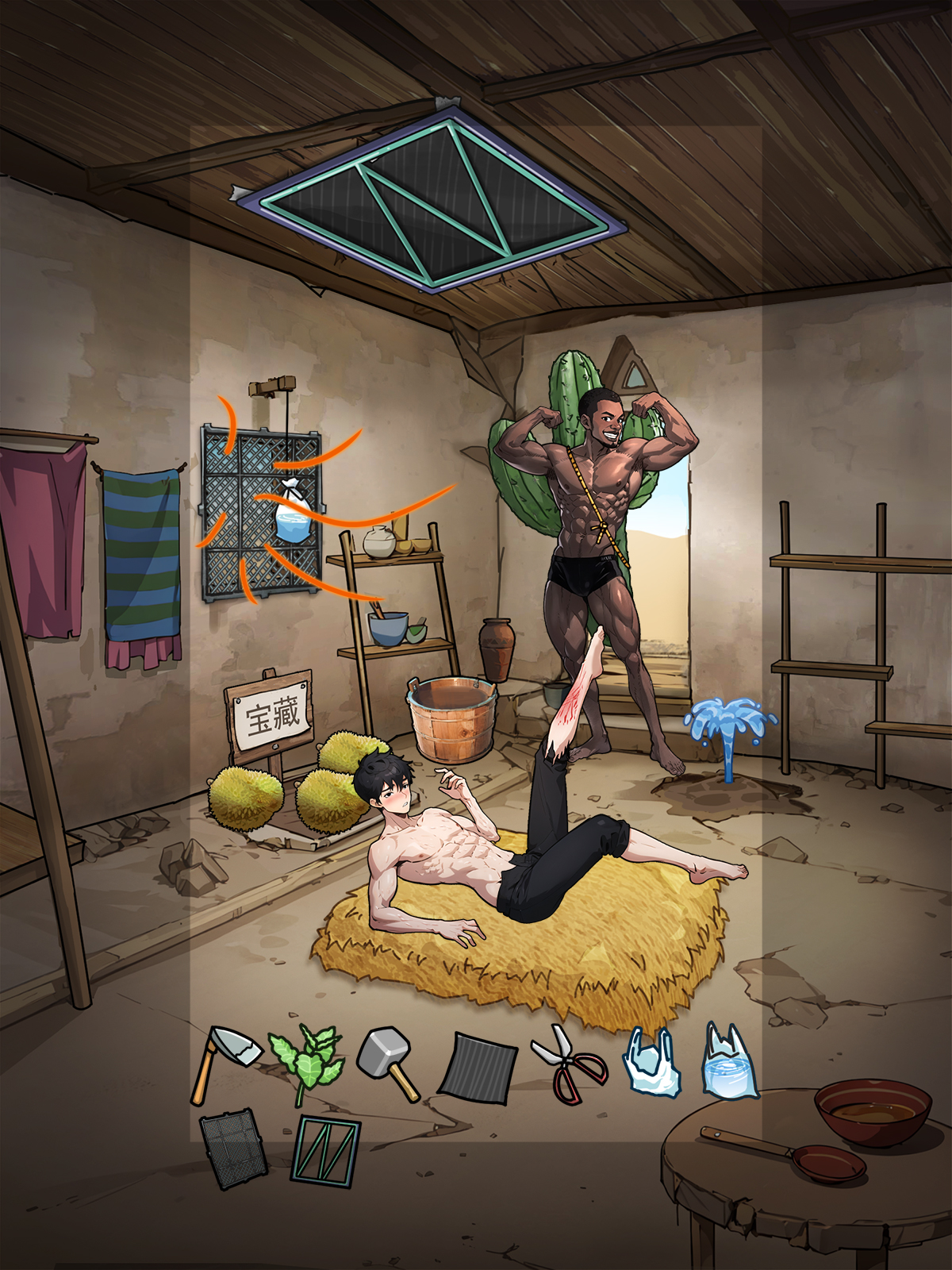Select the teal window frame item
Viewport: 952px width, 1270px height.
point(326,1151)
